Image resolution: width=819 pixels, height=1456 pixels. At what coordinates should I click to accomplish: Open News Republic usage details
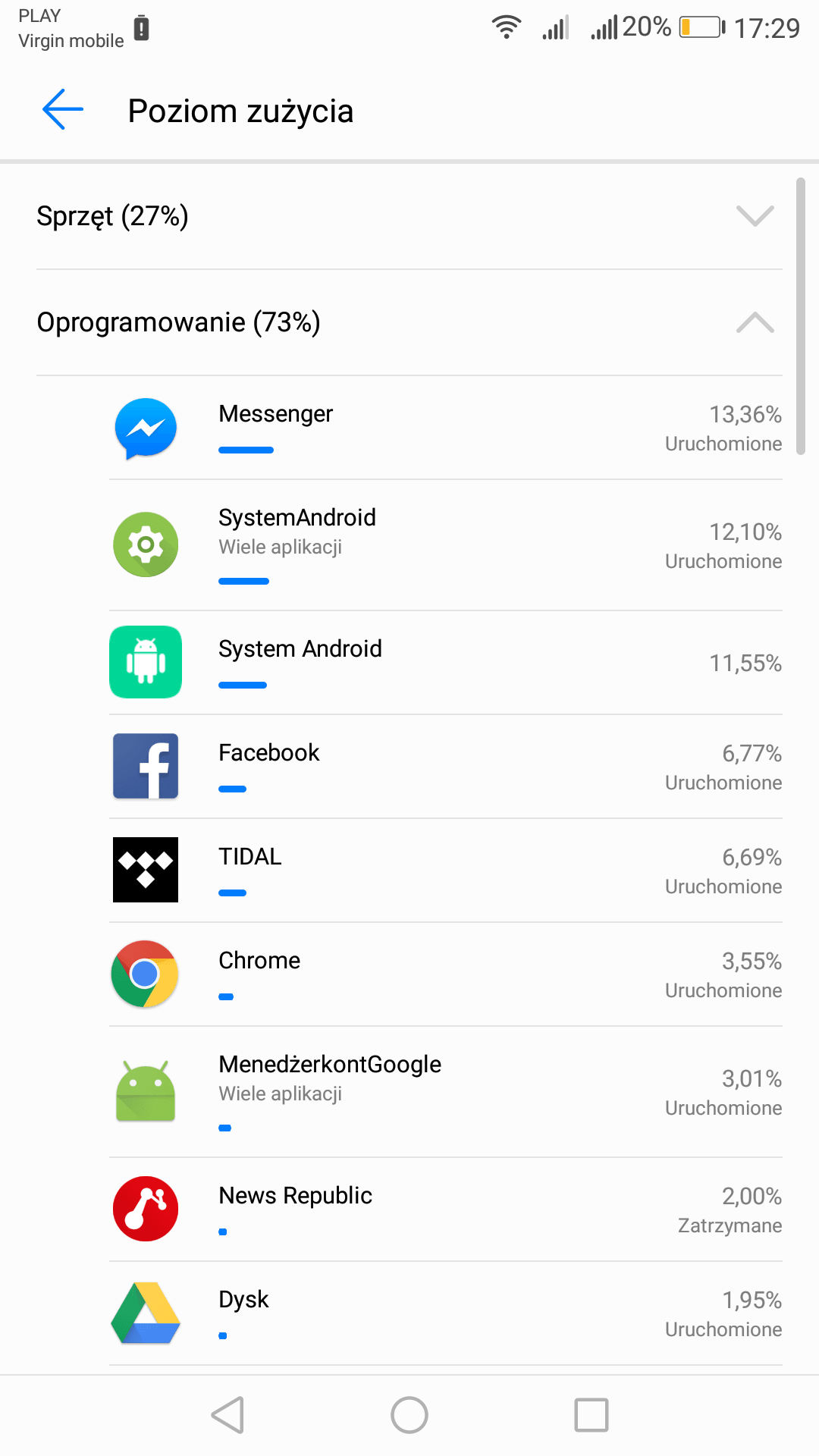coord(446,1210)
